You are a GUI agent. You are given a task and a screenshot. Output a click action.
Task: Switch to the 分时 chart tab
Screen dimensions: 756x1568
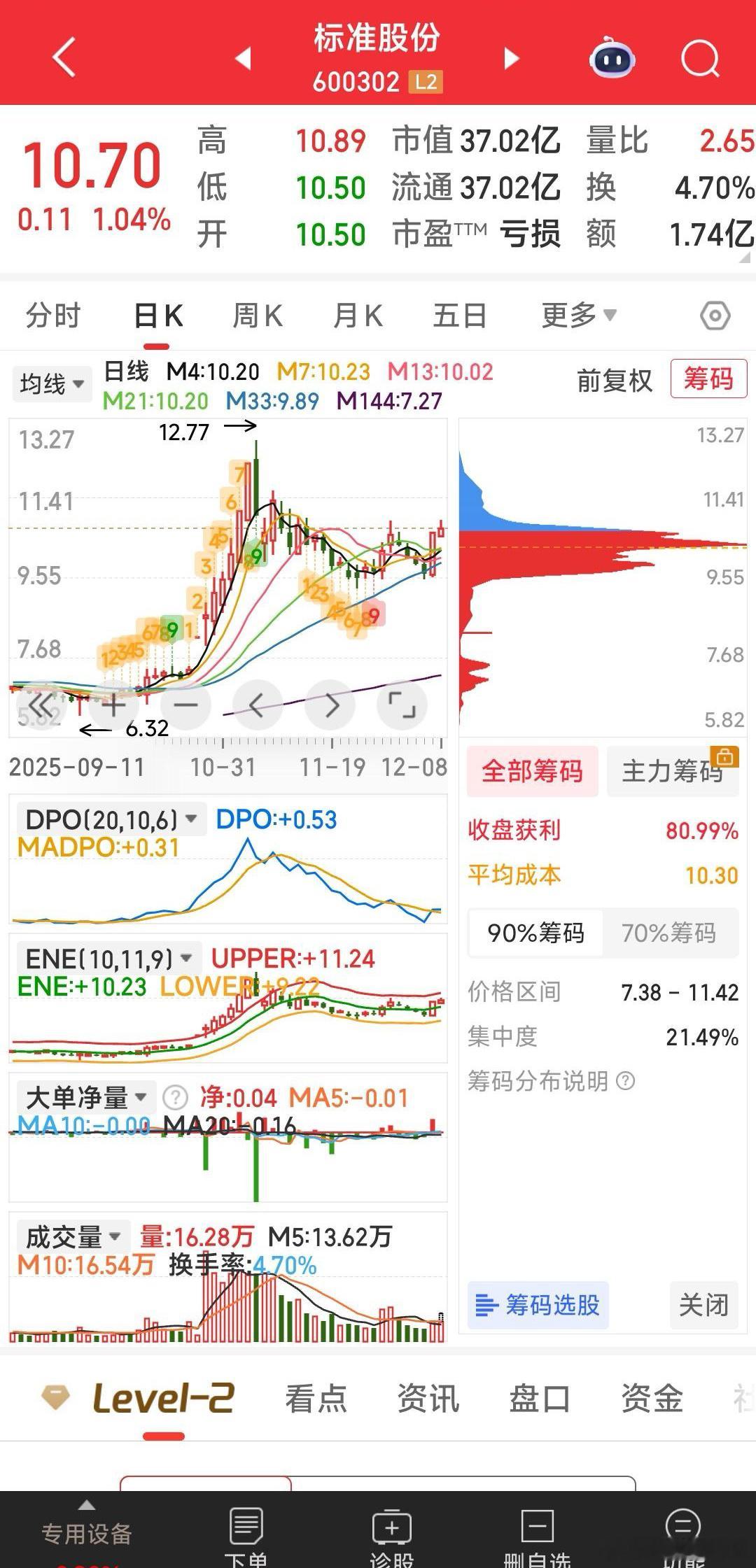[x=53, y=316]
